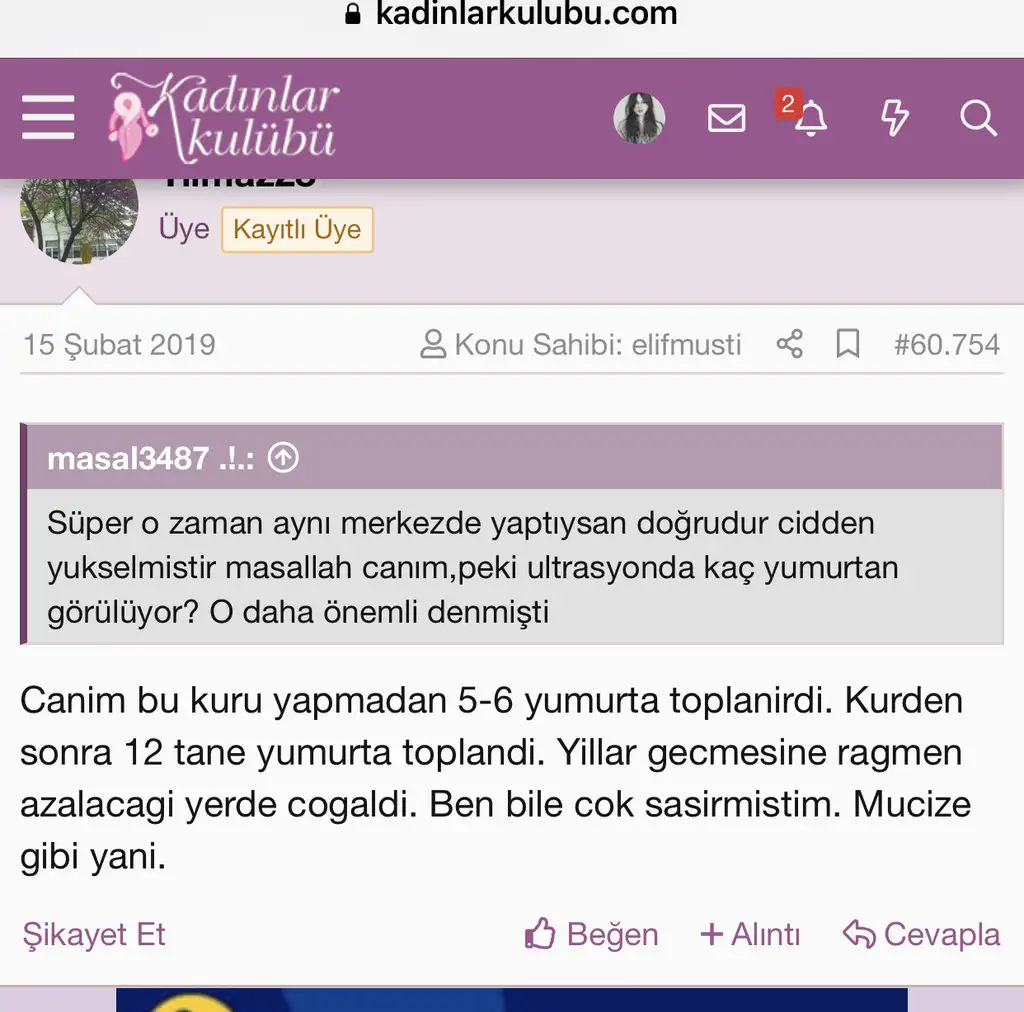Open the lightning bolt what's new

tap(894, 118)
